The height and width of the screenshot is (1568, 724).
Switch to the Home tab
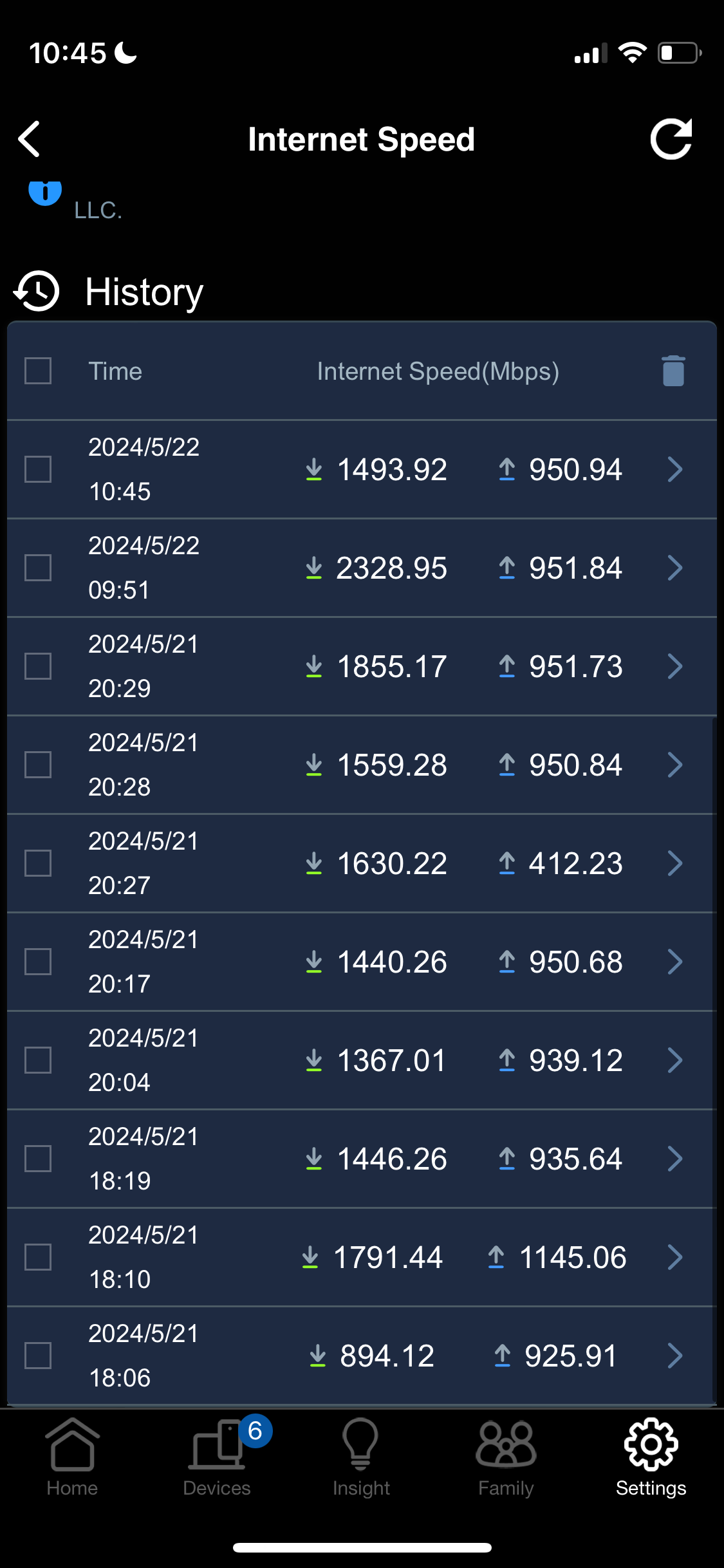pos(72,1458)
